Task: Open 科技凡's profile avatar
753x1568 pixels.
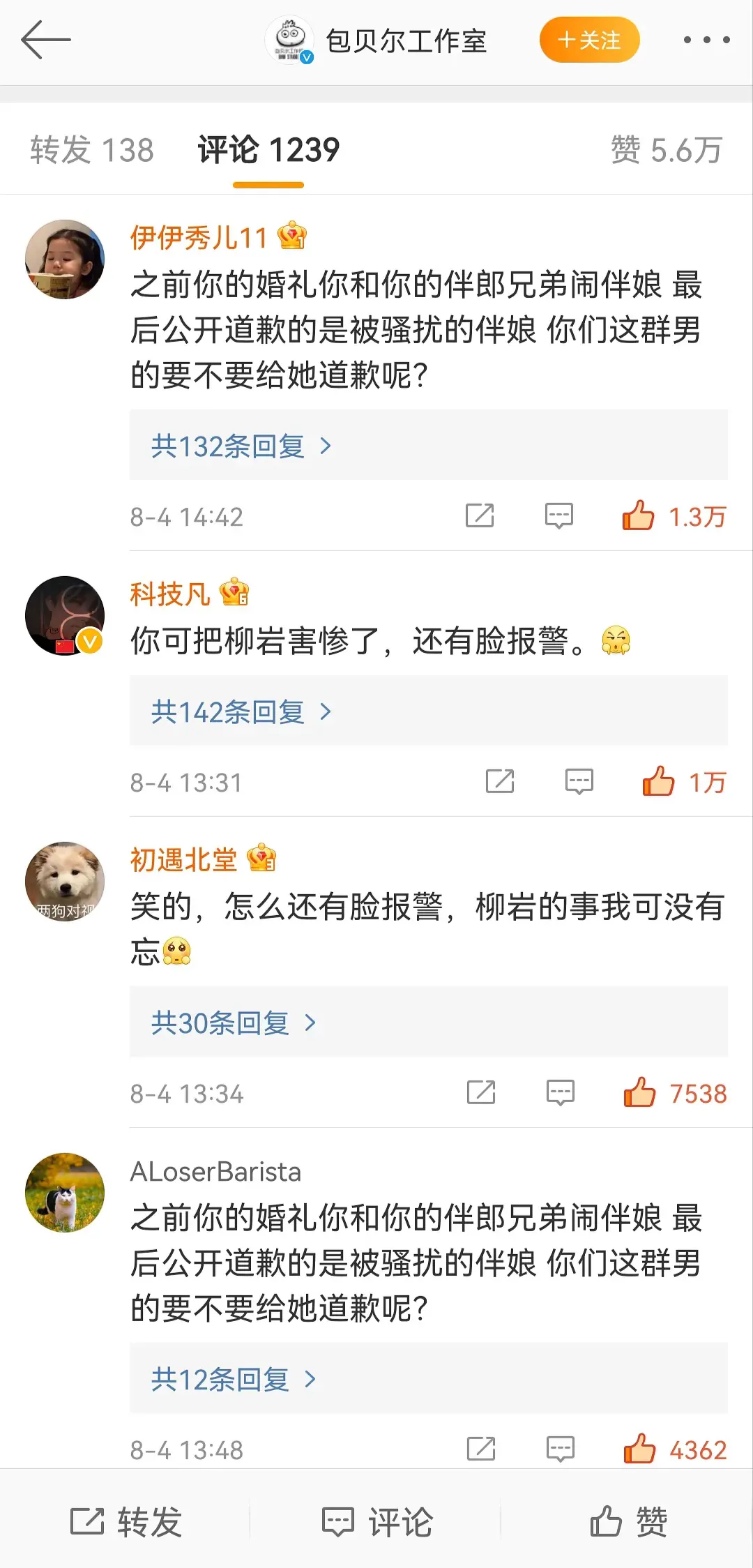Action: [65, 616]
